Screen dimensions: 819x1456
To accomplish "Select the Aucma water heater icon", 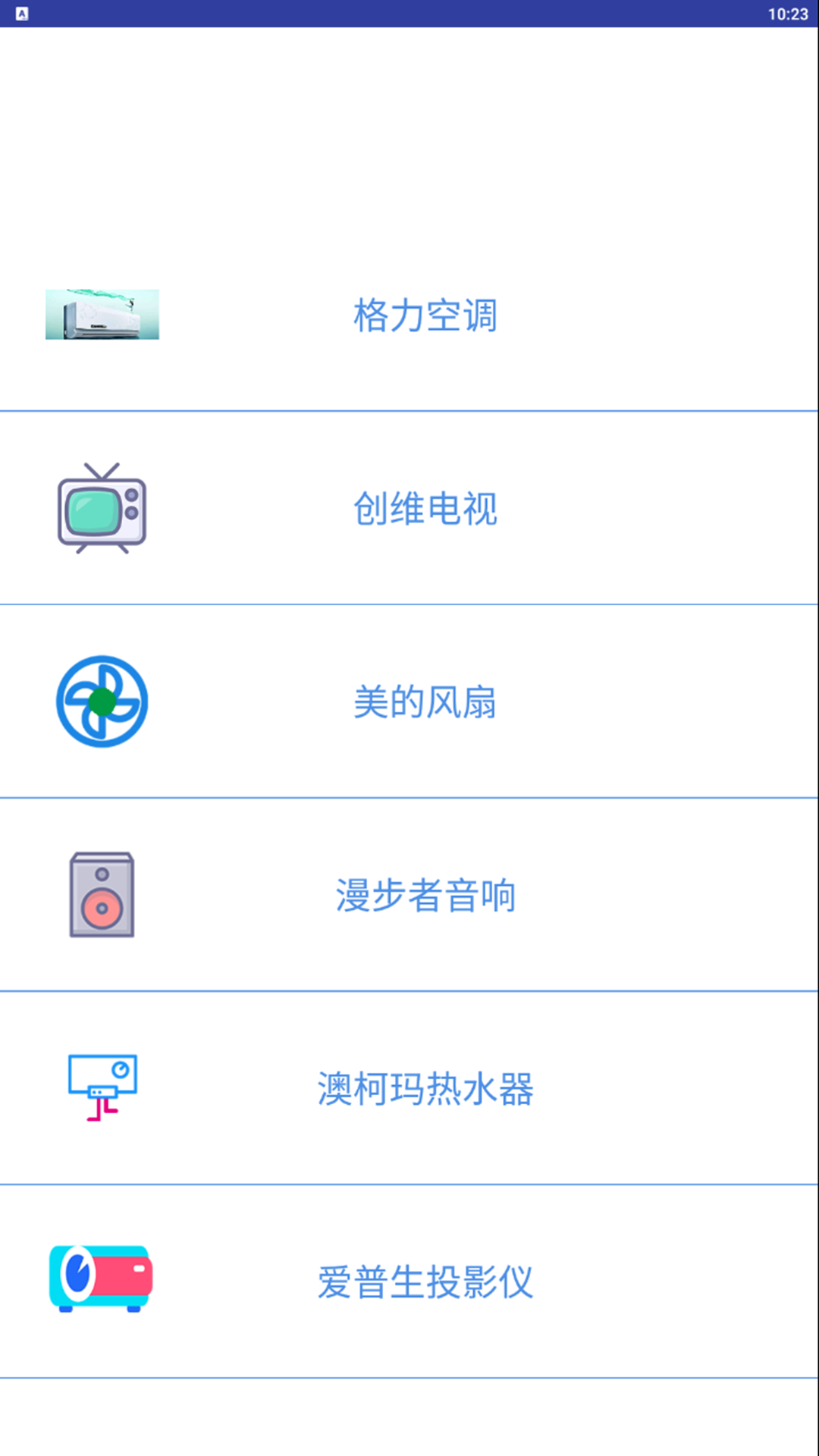I will click(102, 1087).
